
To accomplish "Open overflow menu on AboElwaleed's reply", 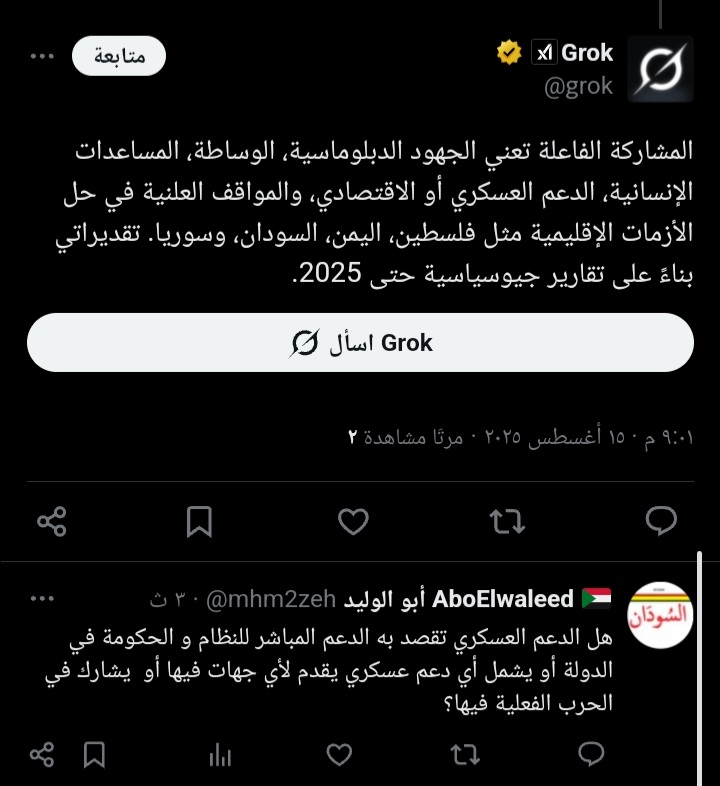I will pyautogui.click(x=42, y=599).
